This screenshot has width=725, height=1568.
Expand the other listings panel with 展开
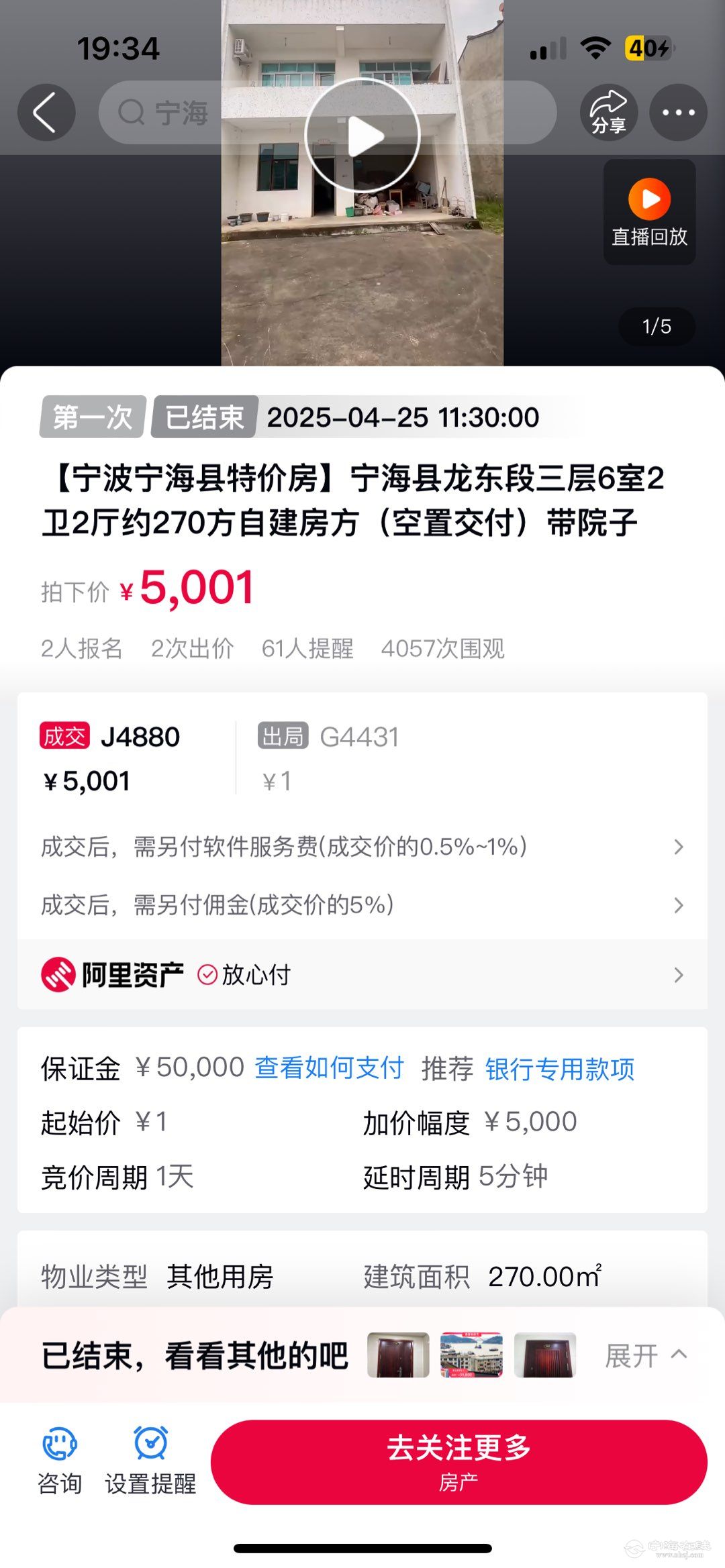tap(644, 1355)
